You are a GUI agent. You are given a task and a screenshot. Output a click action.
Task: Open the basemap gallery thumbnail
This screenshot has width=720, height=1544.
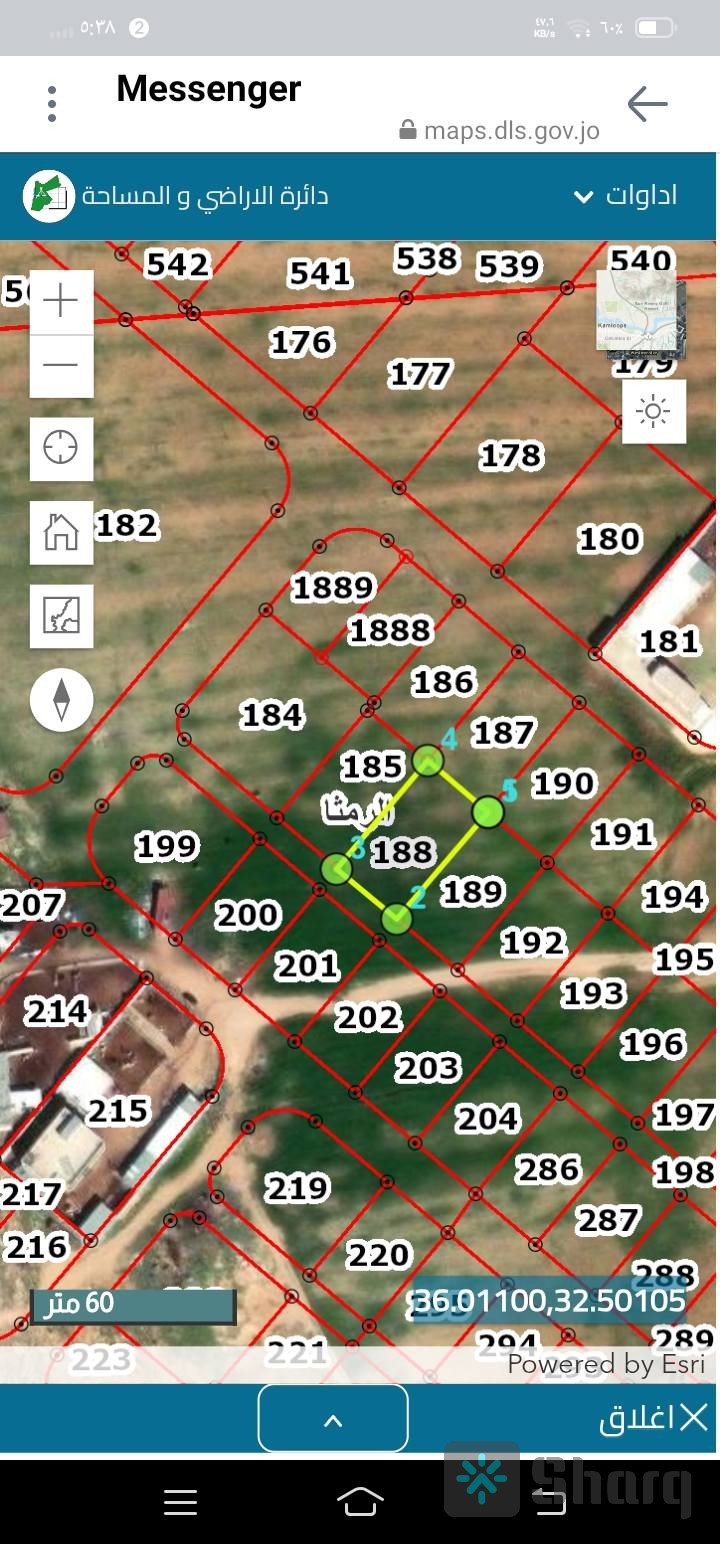[x=640, y=314]
